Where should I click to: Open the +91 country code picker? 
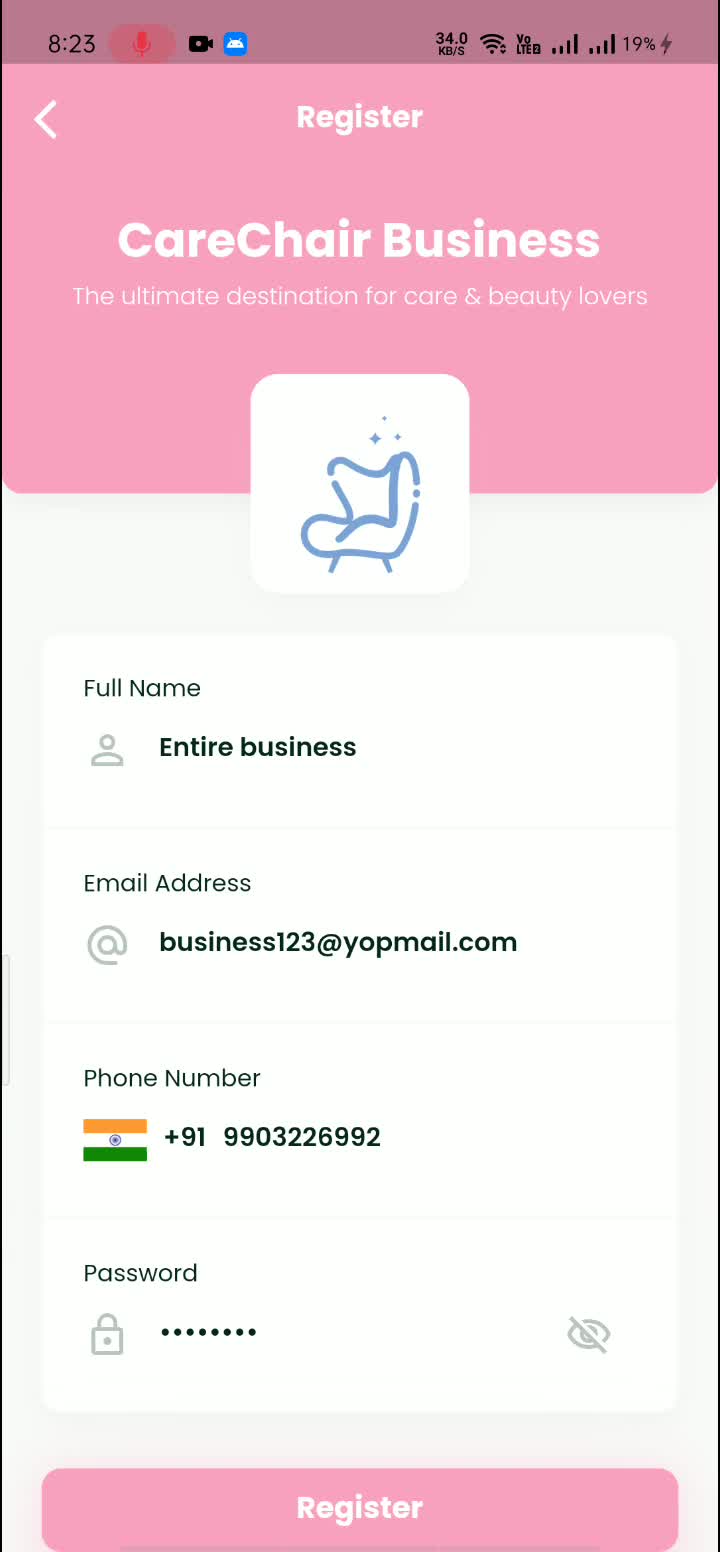[144, 1138]
